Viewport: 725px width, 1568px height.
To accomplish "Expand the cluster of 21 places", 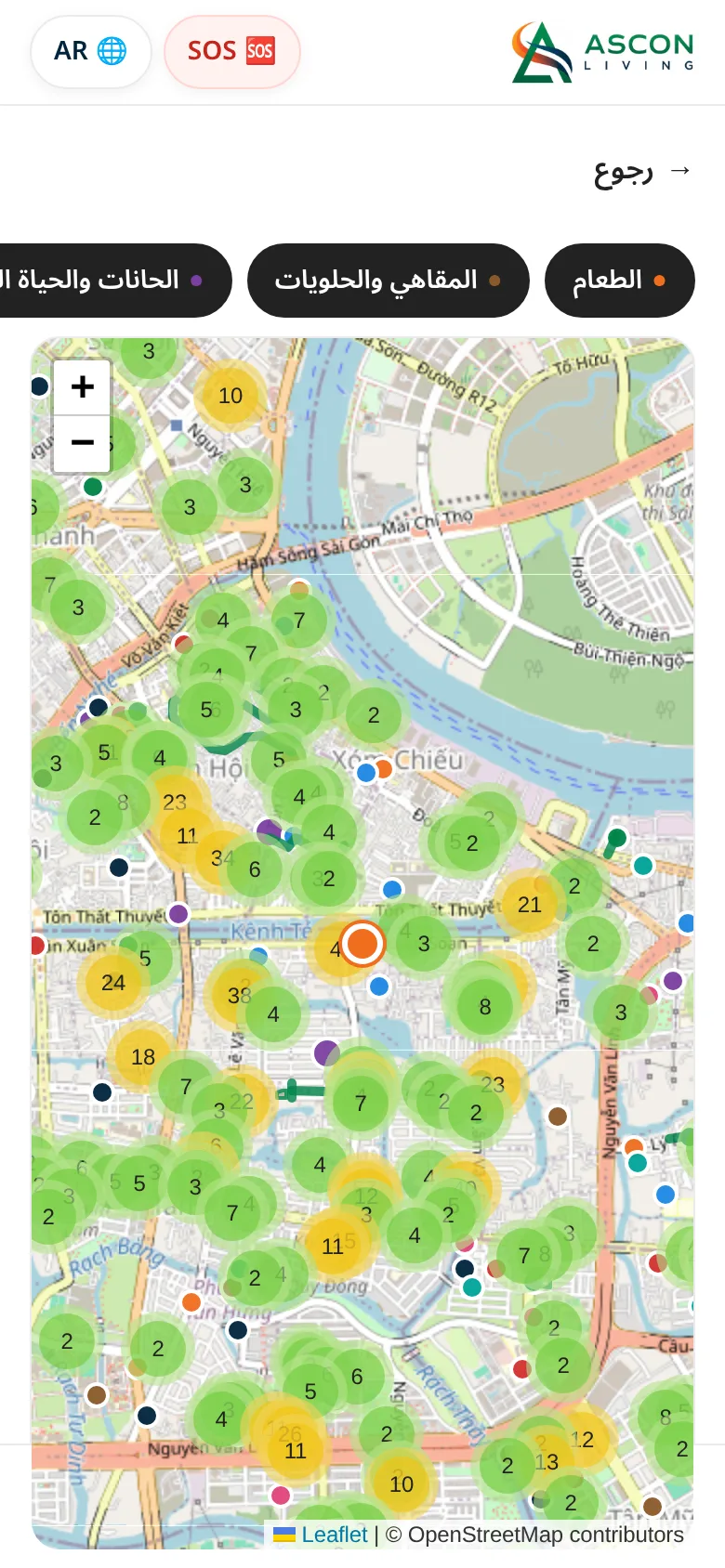I will 529,905.
